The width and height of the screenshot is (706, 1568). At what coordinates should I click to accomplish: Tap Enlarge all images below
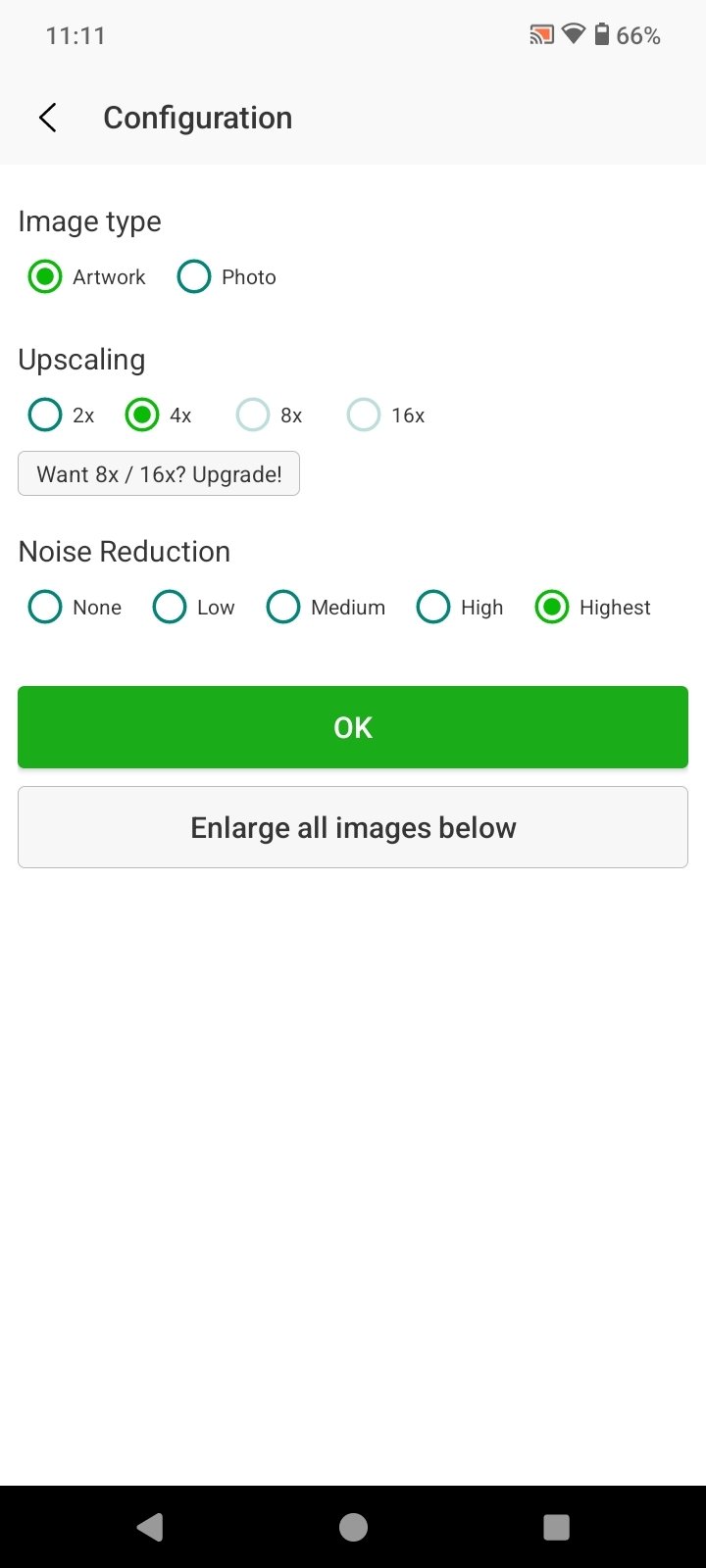pos(353,827)
